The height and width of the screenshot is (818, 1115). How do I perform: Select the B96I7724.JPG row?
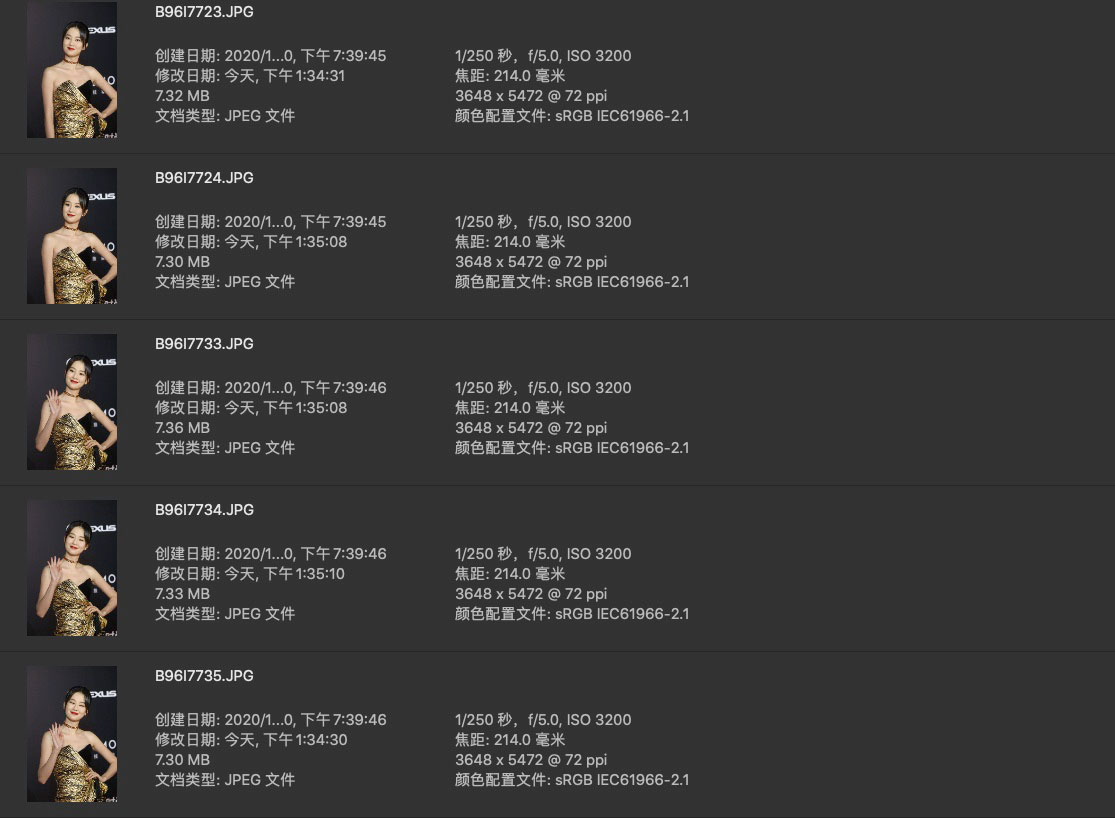click(204, 178)
